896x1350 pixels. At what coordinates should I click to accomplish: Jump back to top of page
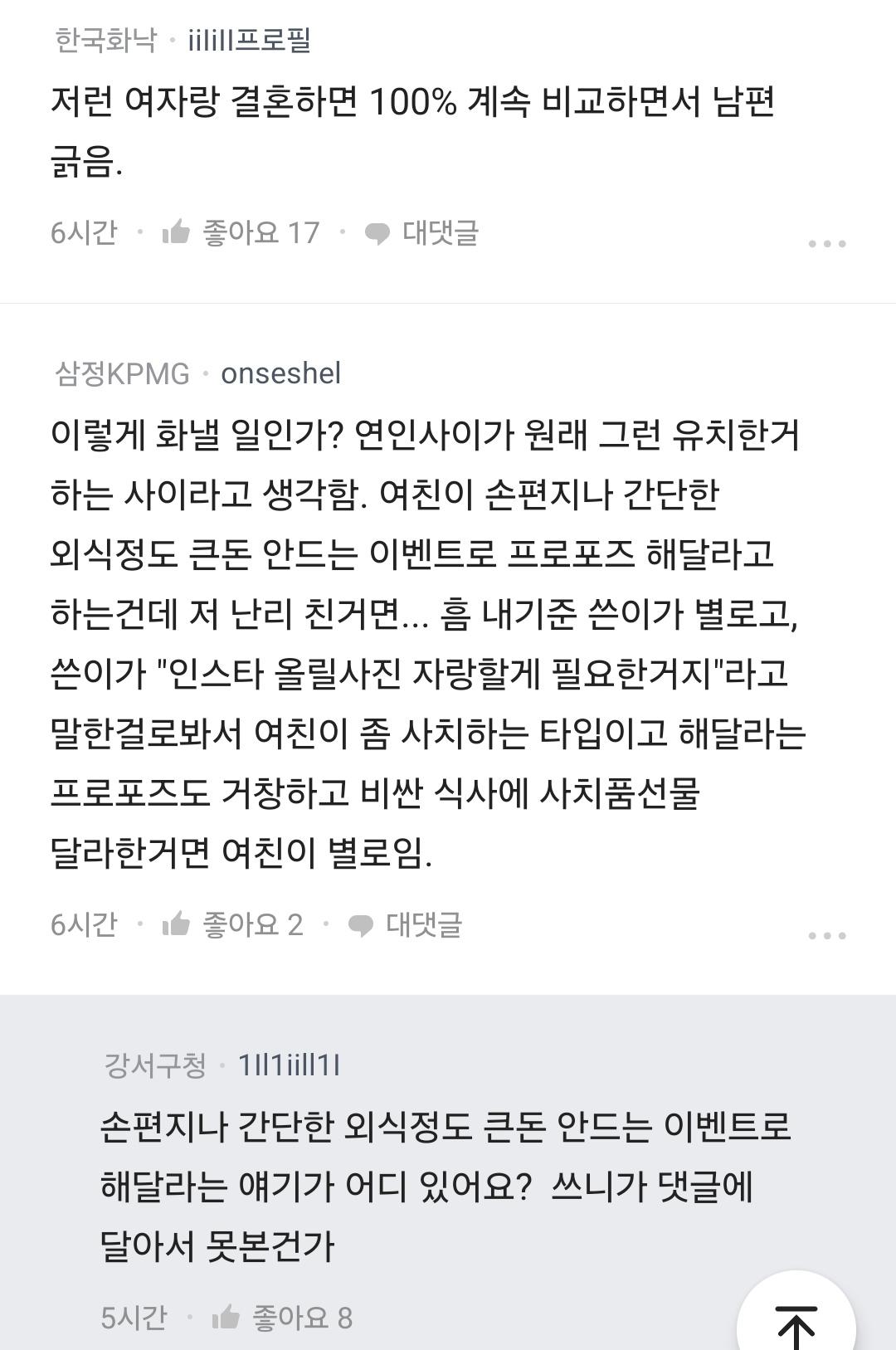pyautogui.click(x=796, y=1323)
